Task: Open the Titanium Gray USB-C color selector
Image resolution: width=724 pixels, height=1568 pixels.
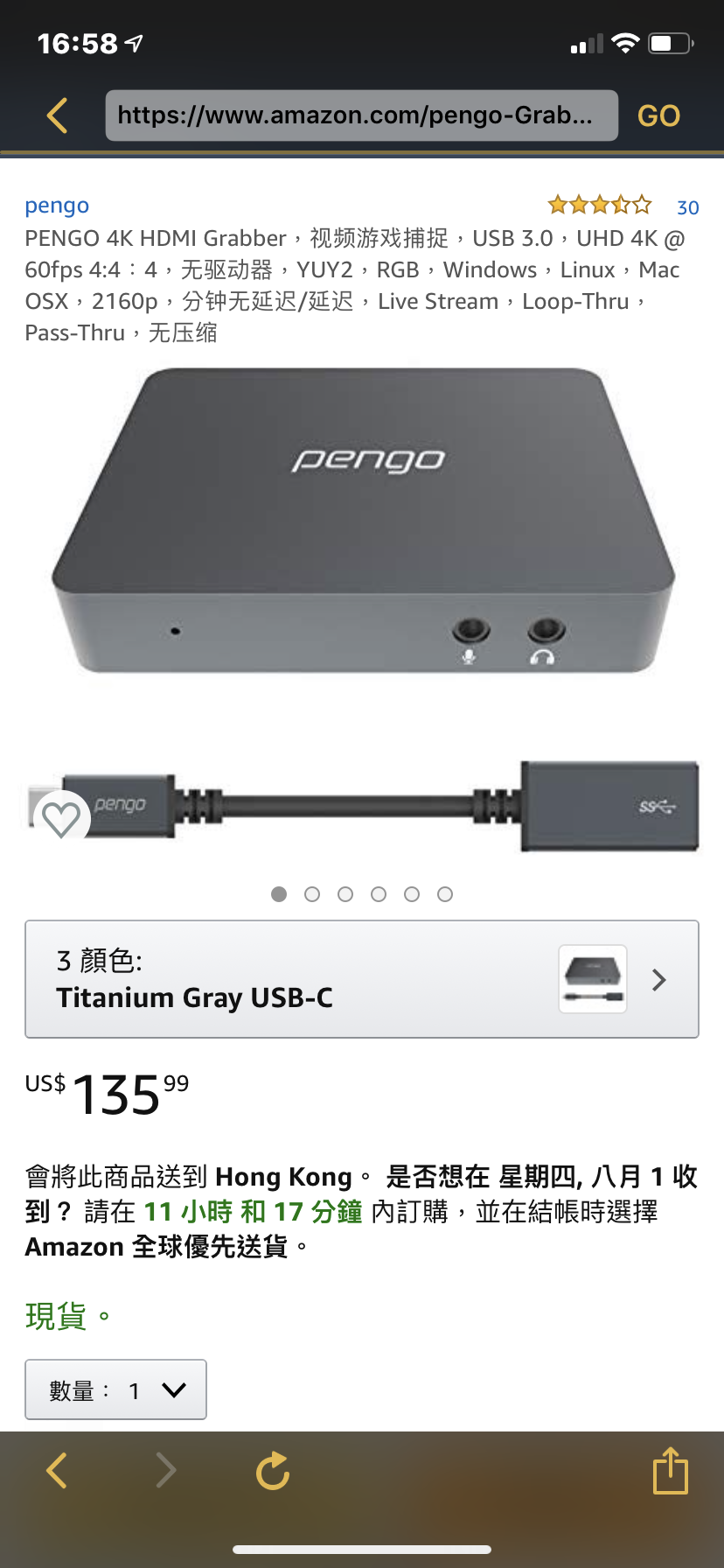Action: tap(362, 979)
